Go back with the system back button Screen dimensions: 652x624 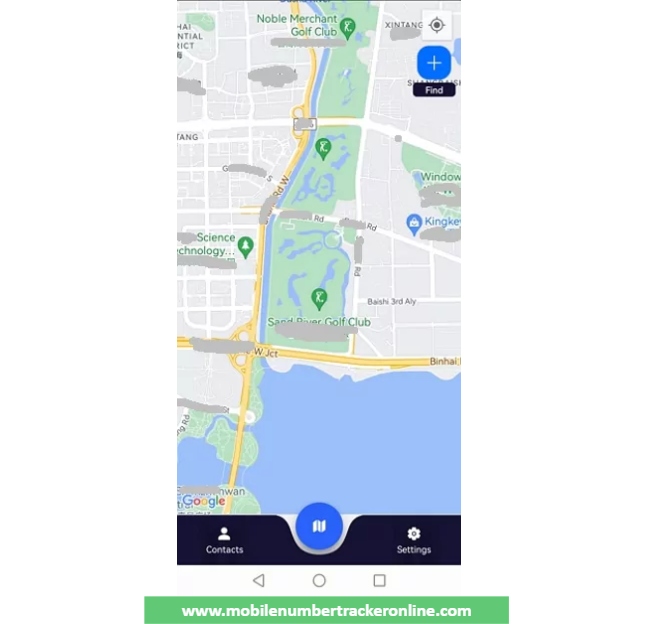(x=259, y=580)
